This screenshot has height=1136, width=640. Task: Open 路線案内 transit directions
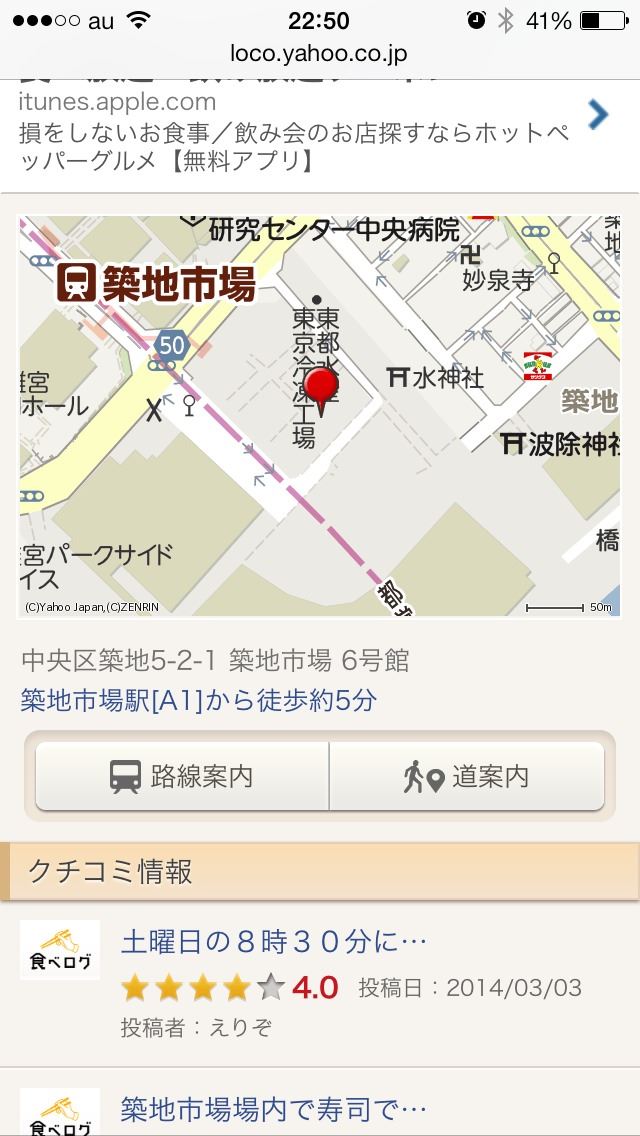182,776
